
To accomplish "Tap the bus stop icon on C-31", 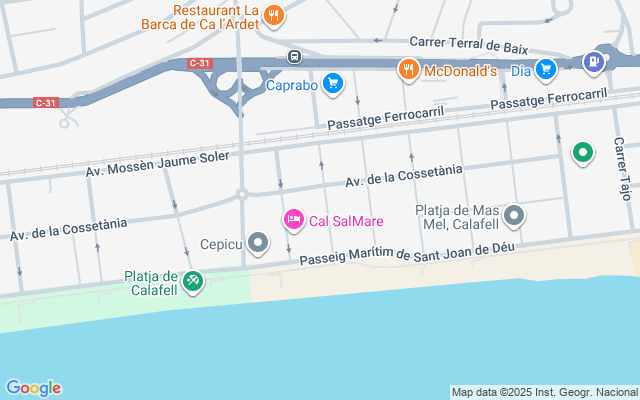I will pyautogui.click(x=294, y=57).
